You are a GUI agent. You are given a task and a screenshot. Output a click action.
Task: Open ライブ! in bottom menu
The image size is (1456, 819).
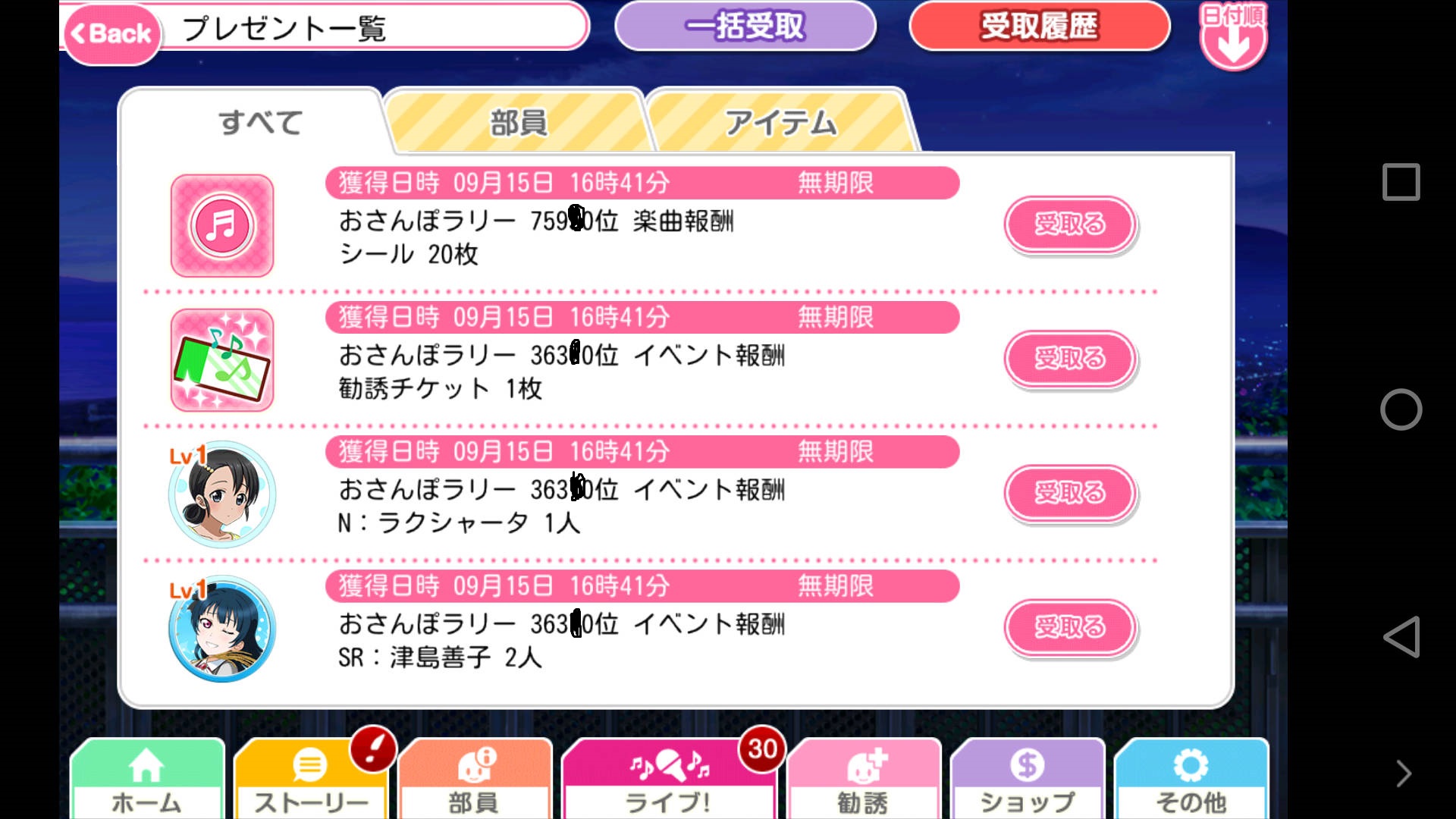coord(667,781)
